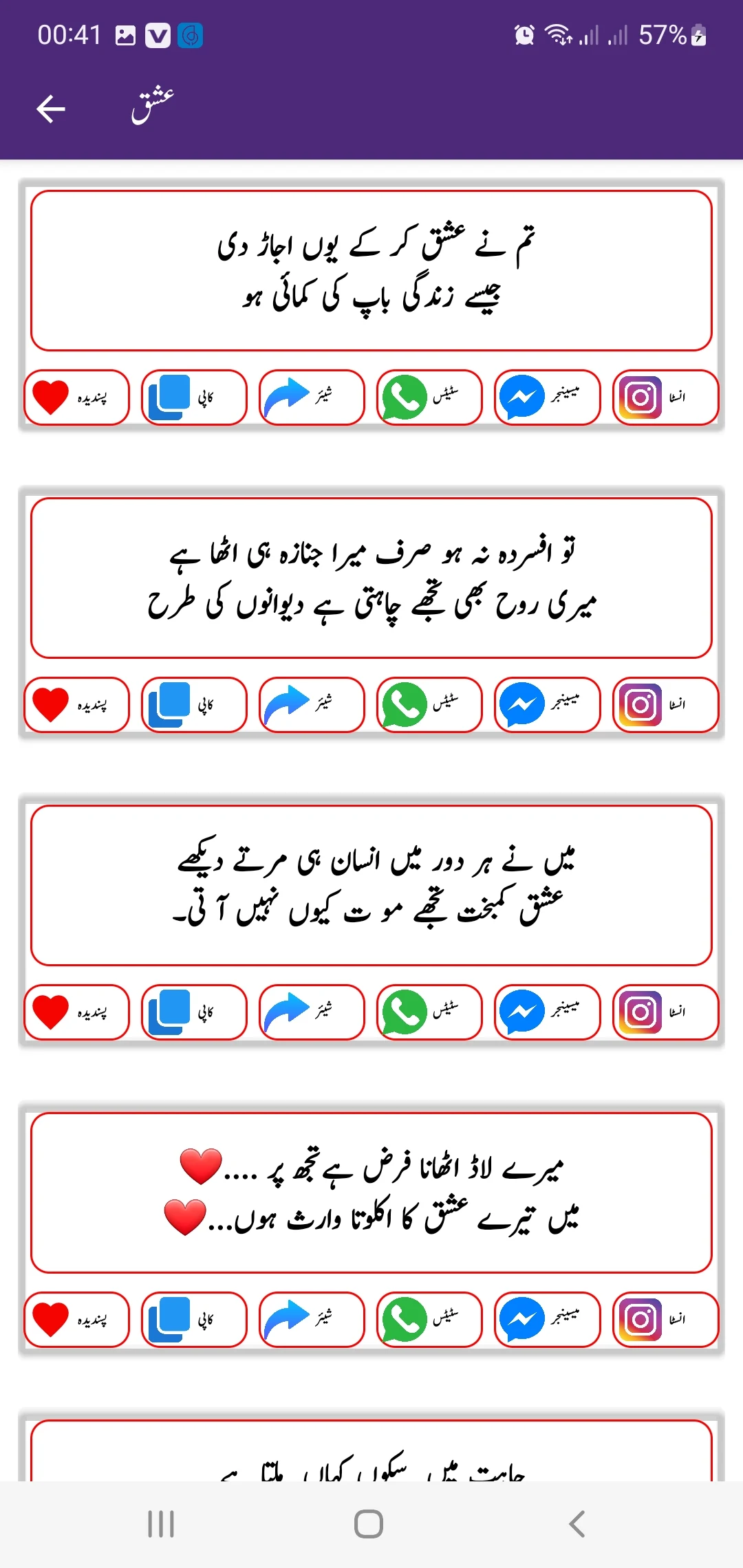The image size is (743, 1568).
Task: Share the third poem about insaan
Action: coord(312,1012)
